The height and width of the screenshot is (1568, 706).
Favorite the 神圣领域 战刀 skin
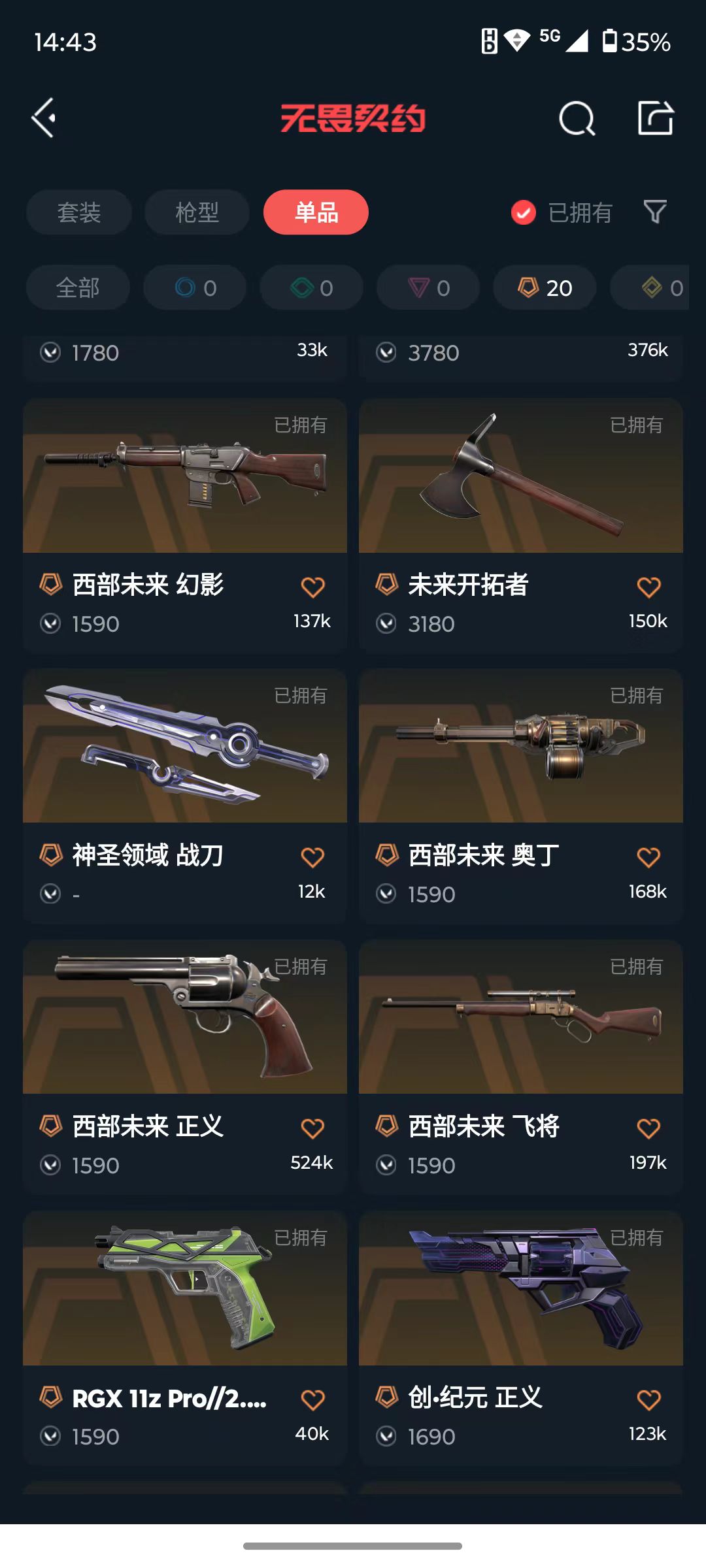[312, 857]
